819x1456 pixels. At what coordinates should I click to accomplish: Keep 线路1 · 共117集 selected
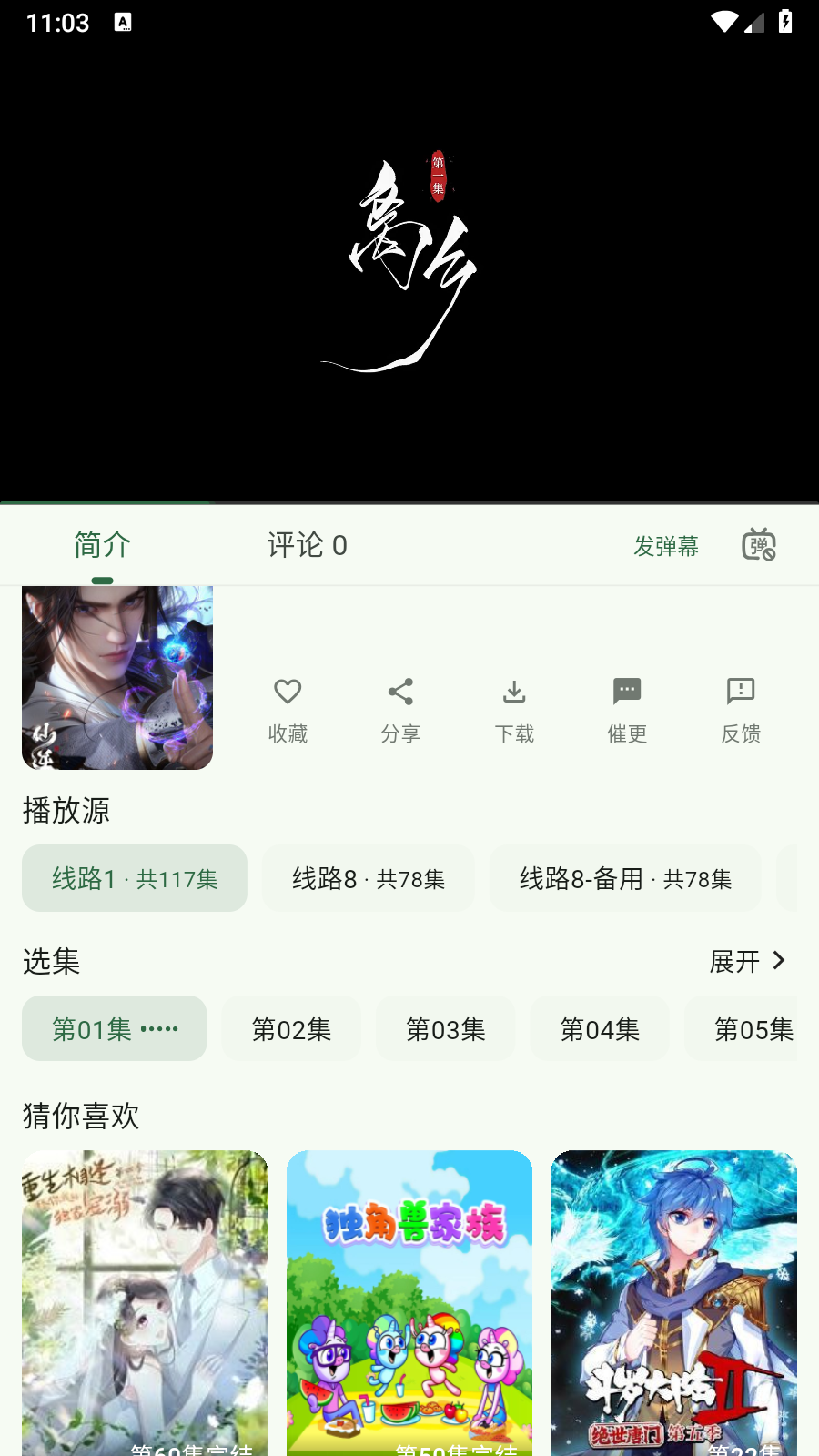(x=134, y=878)
